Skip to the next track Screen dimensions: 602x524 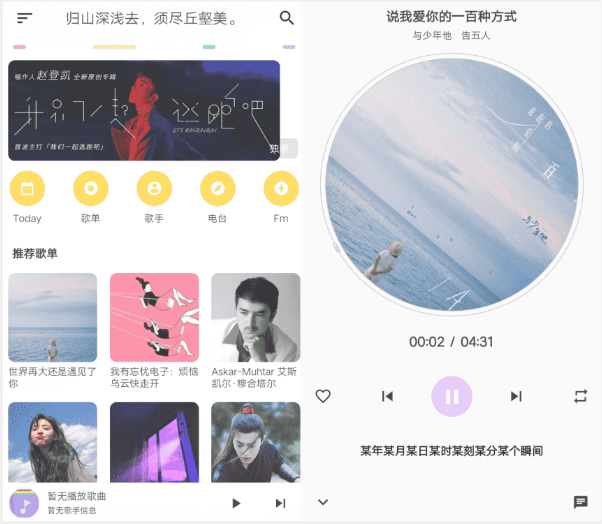point(516,396)
